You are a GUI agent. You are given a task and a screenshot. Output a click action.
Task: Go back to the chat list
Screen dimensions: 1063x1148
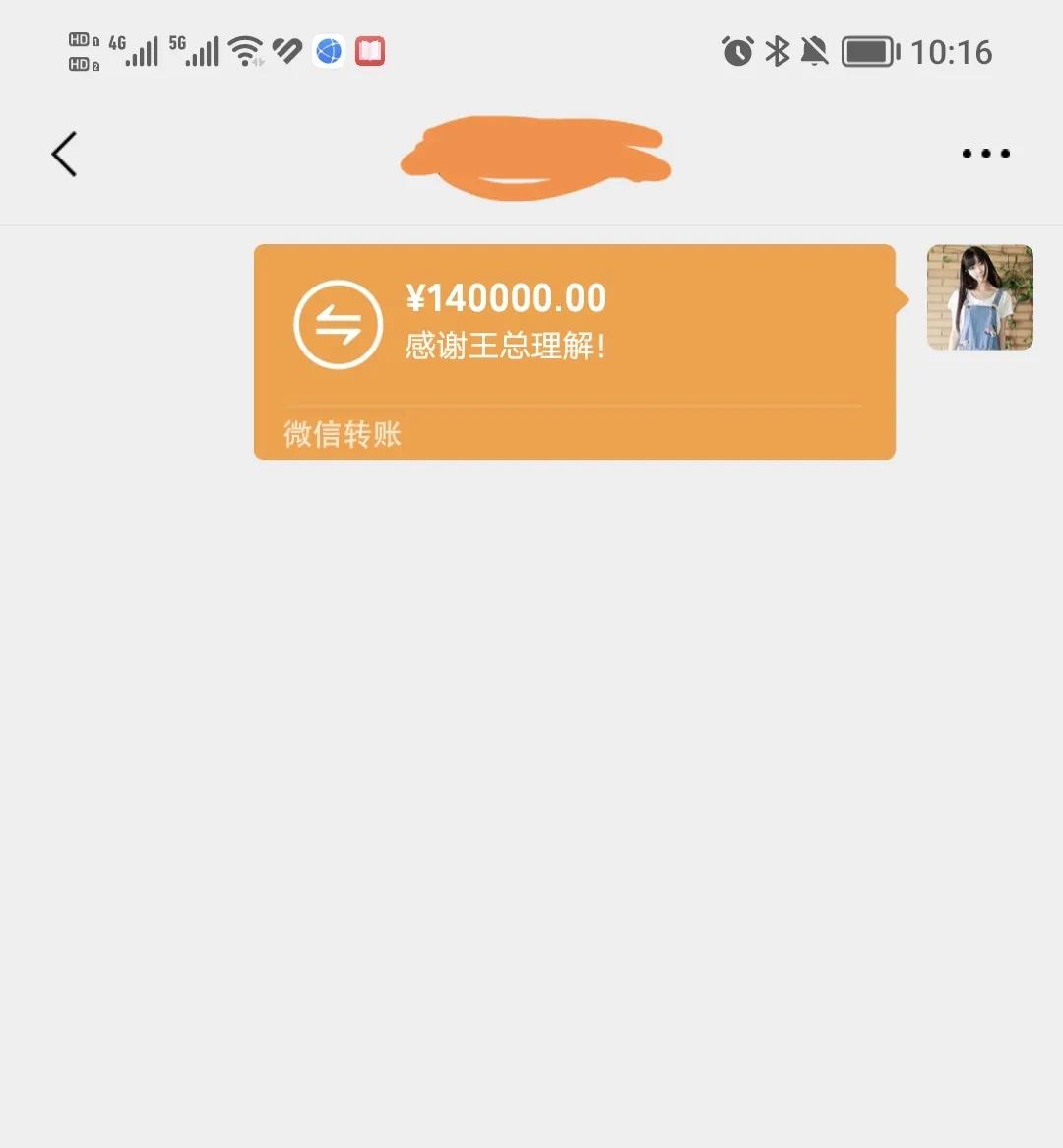point(64,155)
